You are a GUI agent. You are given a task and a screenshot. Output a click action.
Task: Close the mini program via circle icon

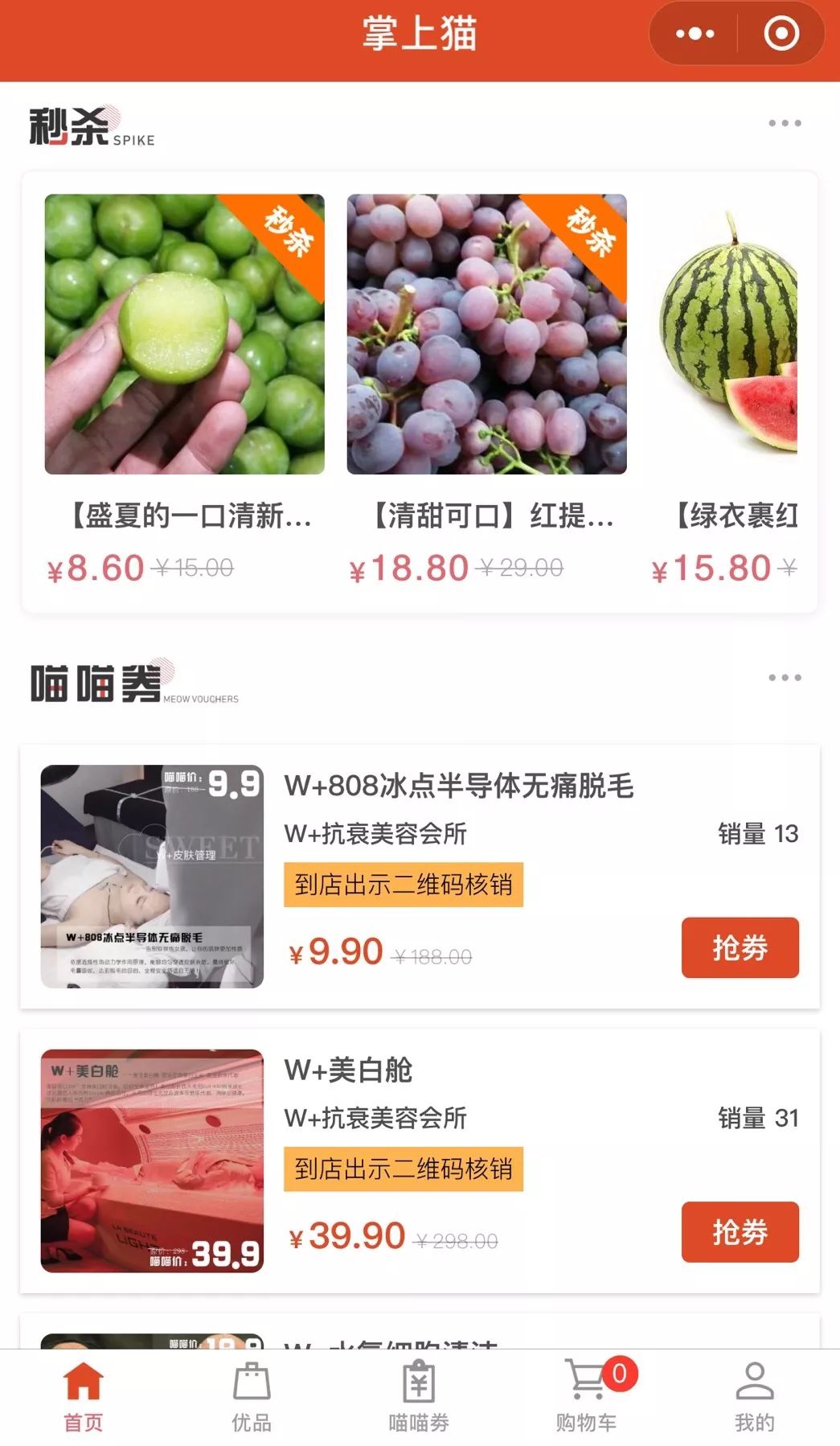point(781,34)
